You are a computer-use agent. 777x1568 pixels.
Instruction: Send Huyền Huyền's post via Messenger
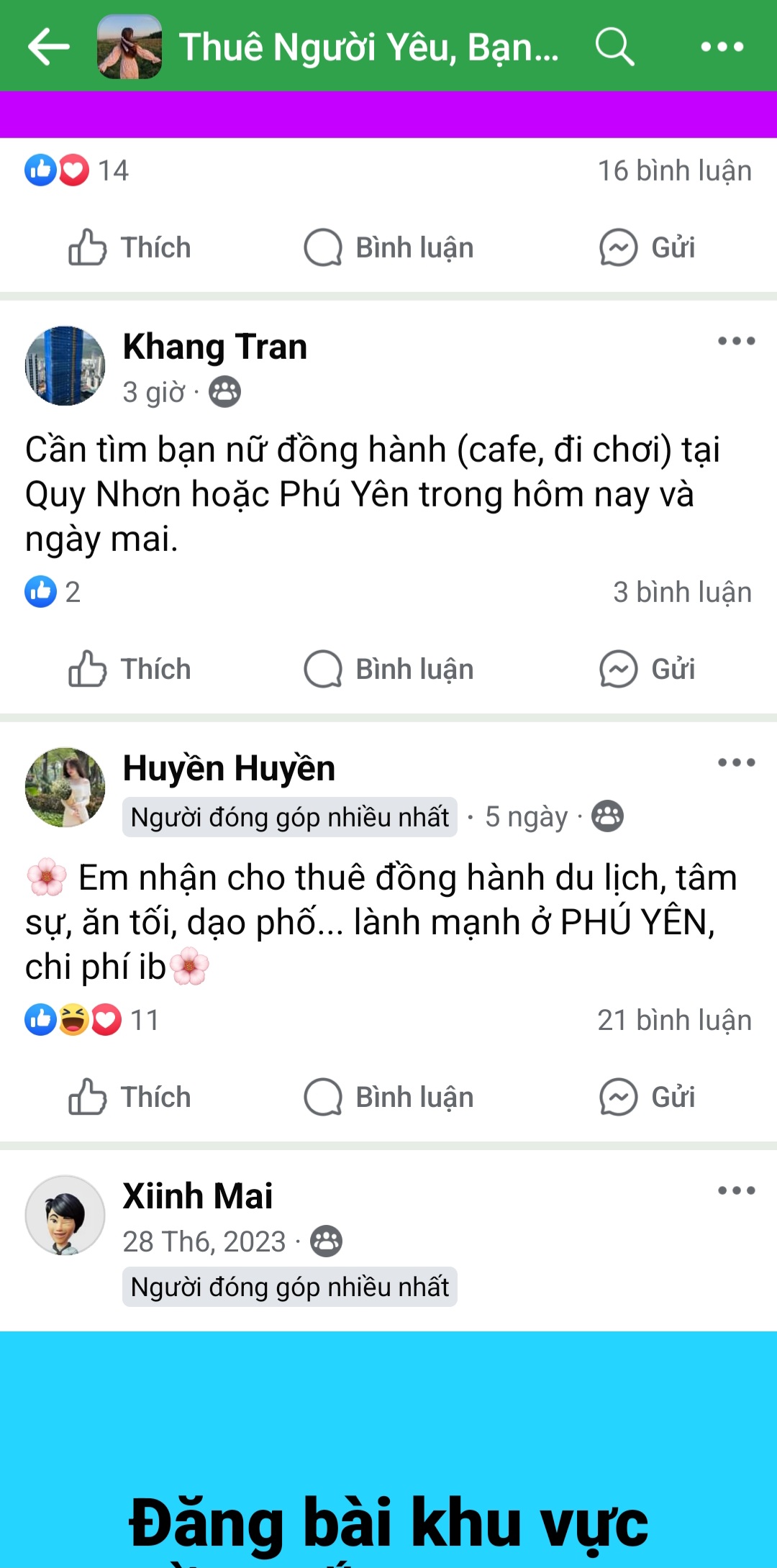pyautogui.click(x=647, y=1097)
